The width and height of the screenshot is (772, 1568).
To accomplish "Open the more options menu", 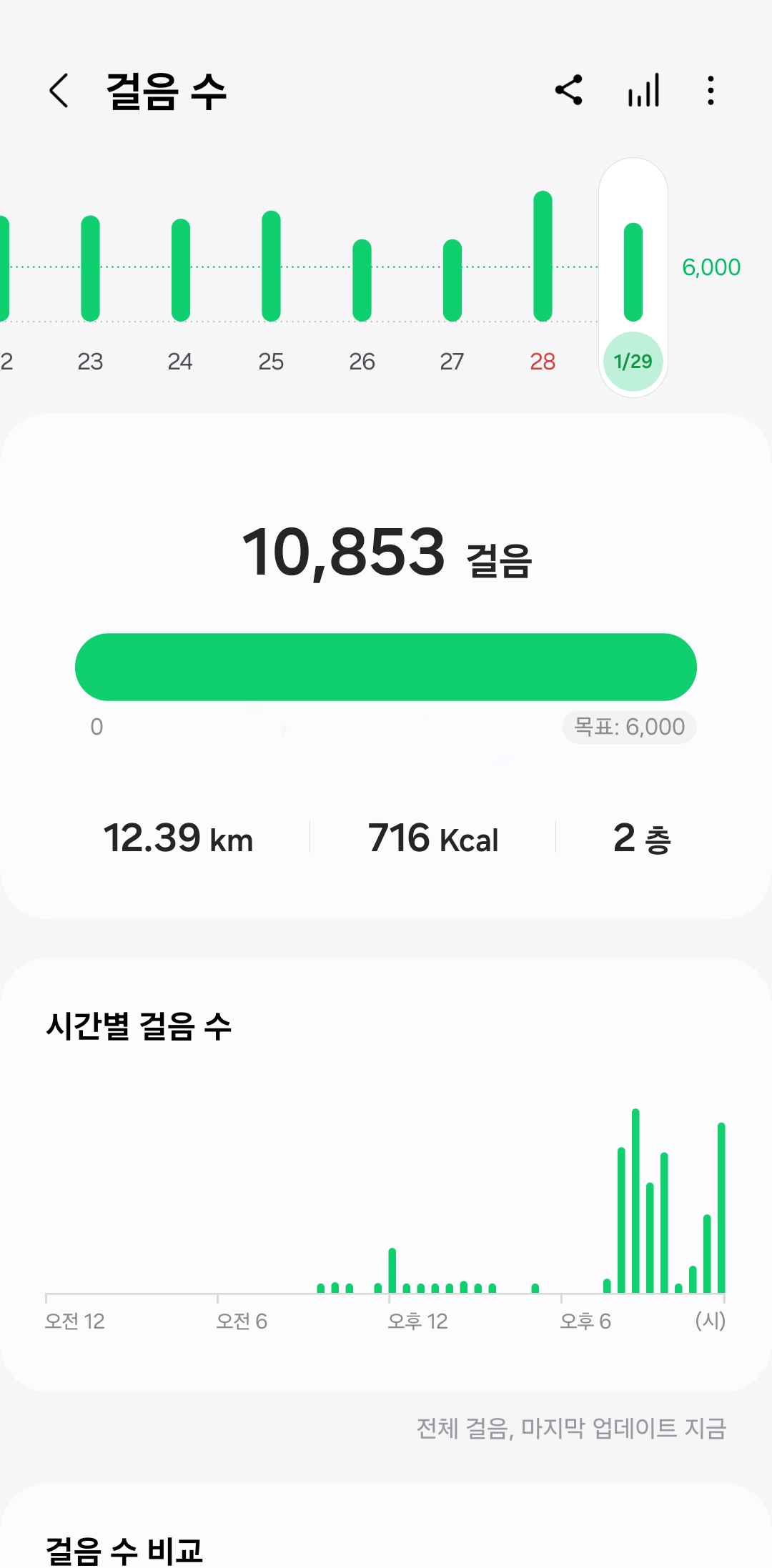I will [710, 91].
